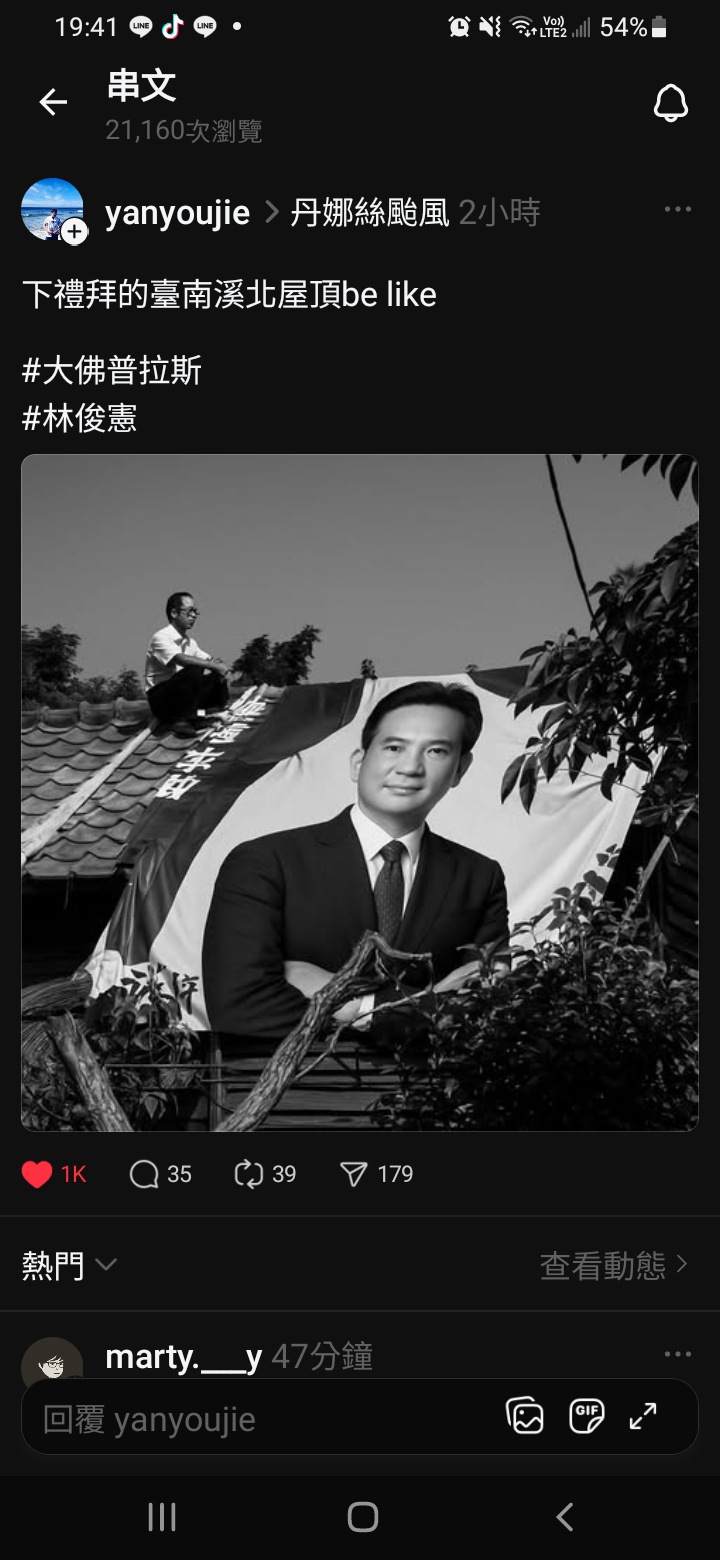The image size is (720, 1560).
Task: Open the 丹娜絲颱風 topic
Action: [369, 212]
